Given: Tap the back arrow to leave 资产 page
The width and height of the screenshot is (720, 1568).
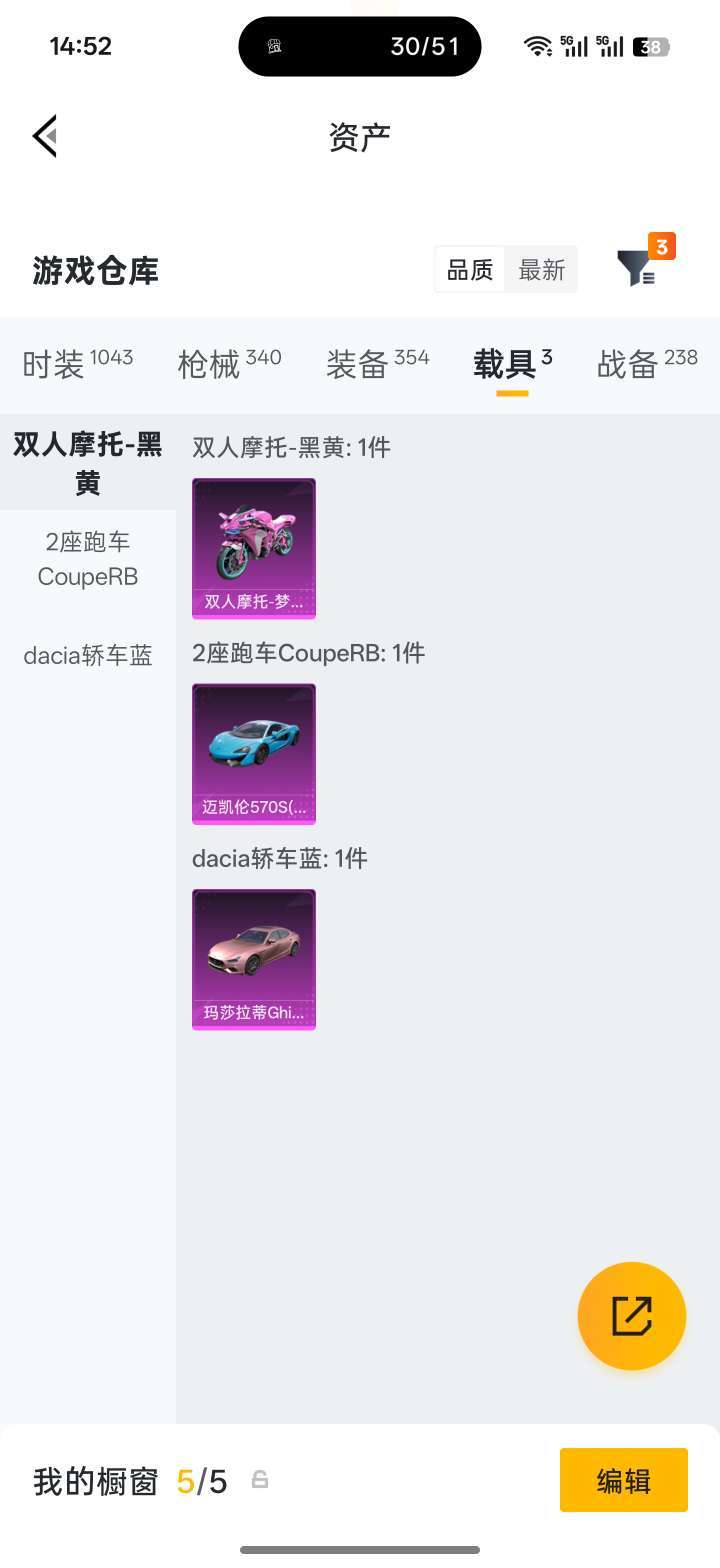Looking at the screenshot, I should coord(44,136).
